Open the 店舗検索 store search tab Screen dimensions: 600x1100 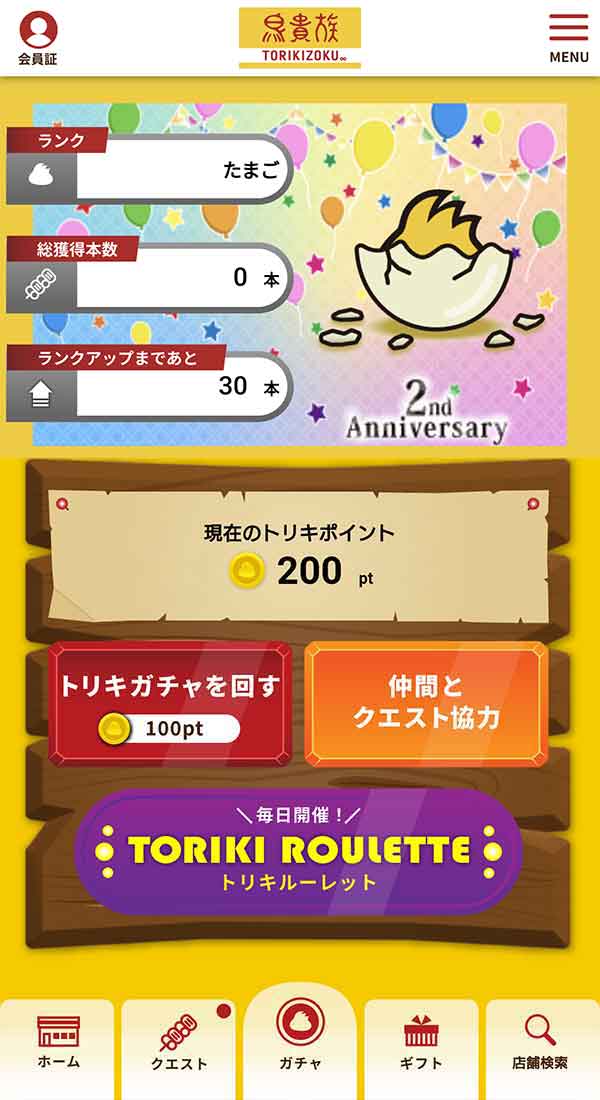(541, 1045)
